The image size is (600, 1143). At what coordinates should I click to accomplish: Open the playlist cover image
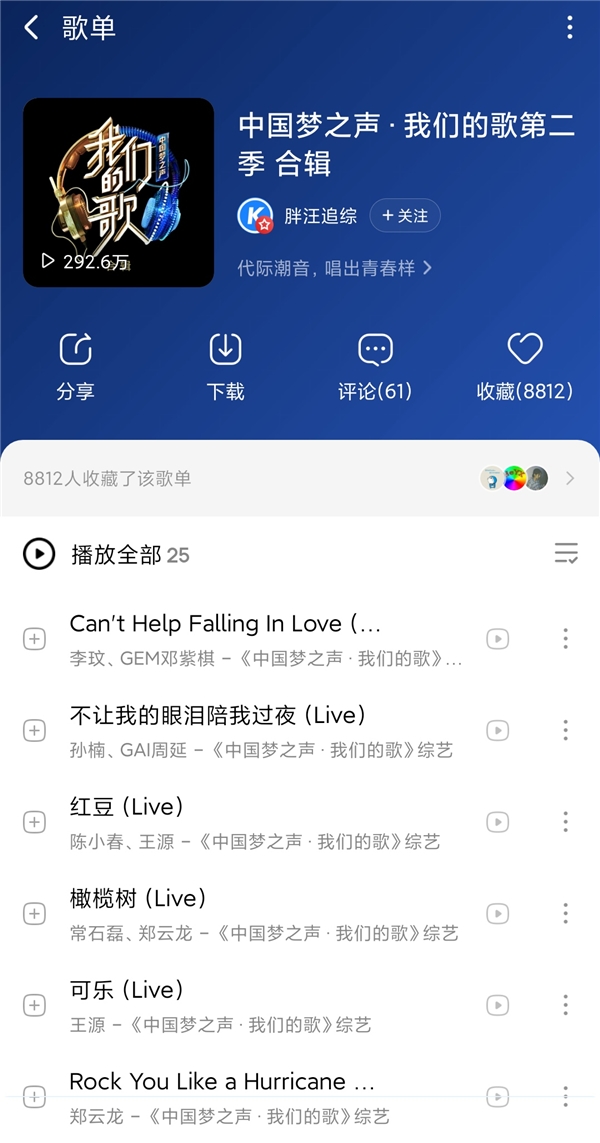118,192
